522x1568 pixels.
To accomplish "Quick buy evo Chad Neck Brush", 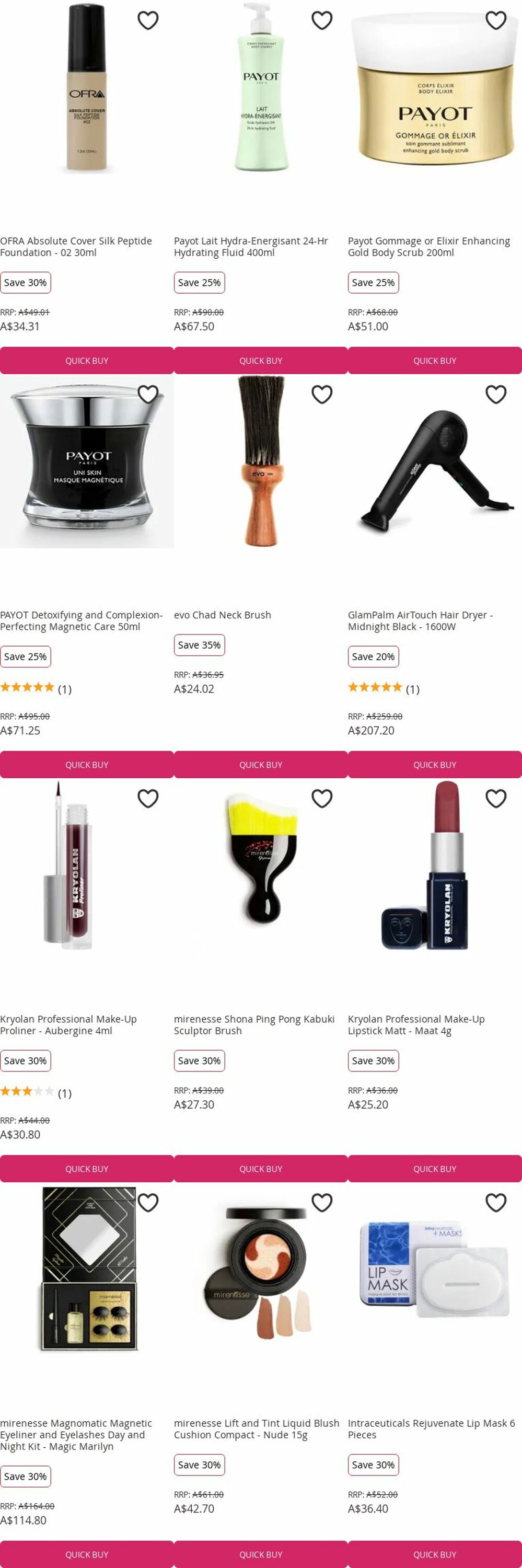I will pos(260,765).
